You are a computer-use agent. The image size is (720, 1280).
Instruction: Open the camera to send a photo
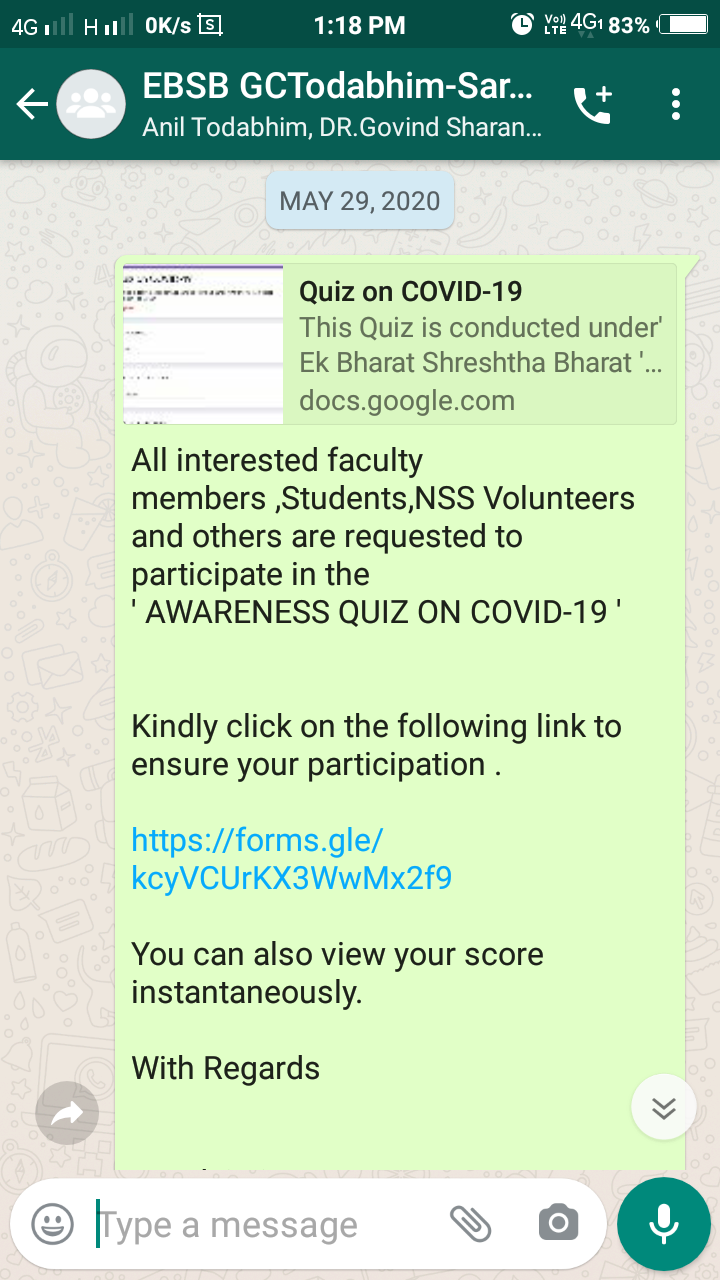pos(558,1223)
